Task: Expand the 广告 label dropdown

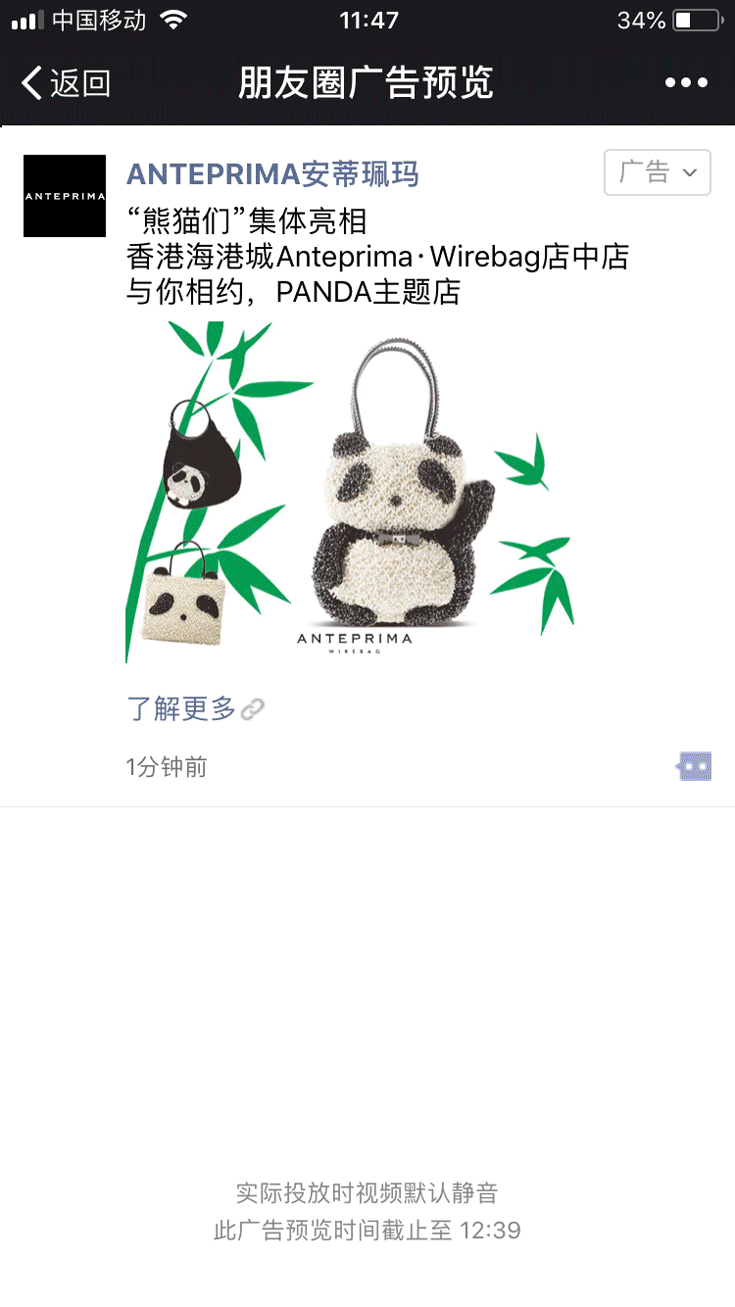Action: 657,172
